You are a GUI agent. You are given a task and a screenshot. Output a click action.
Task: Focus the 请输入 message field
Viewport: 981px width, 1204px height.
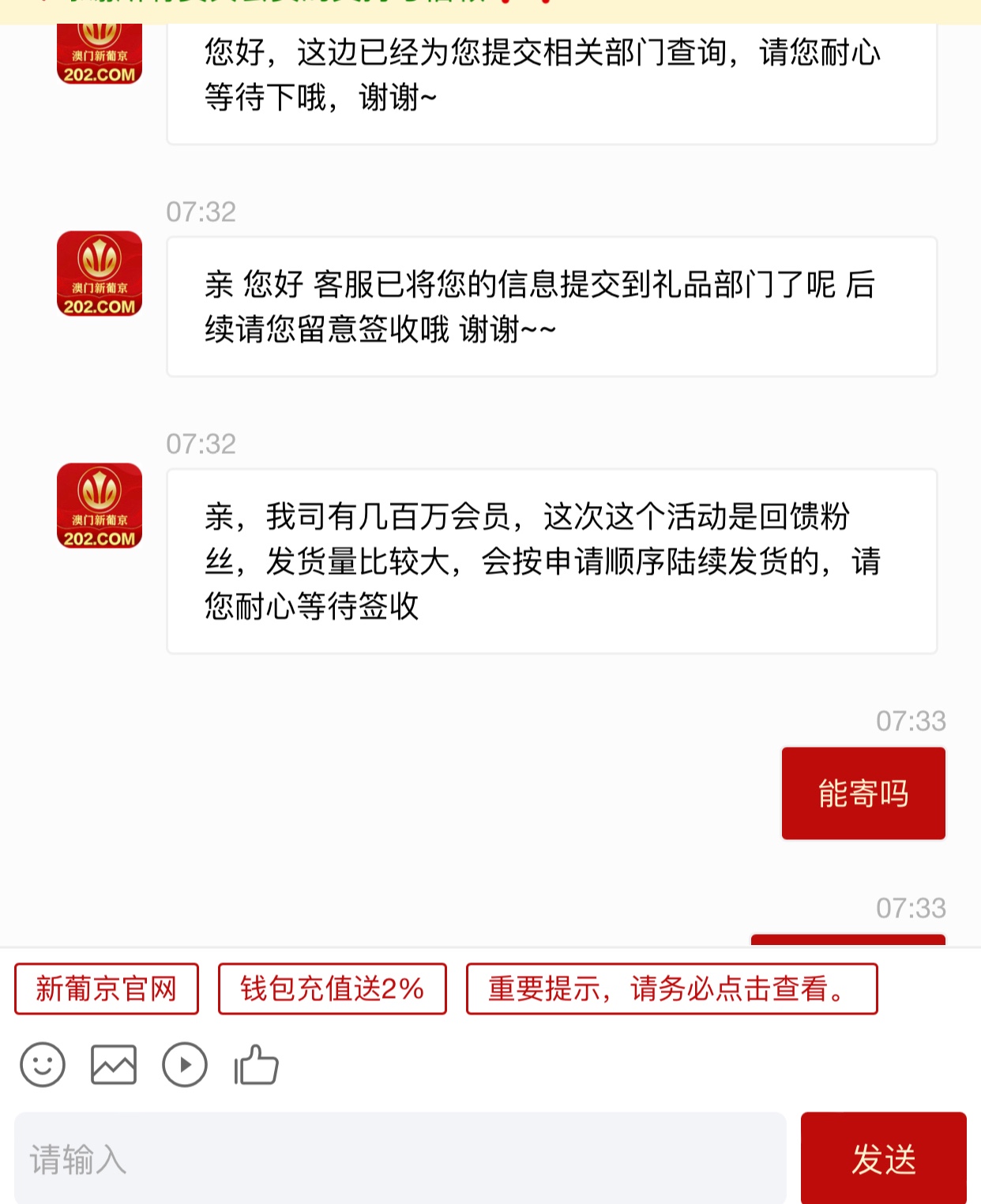[x=400, y=1159]
